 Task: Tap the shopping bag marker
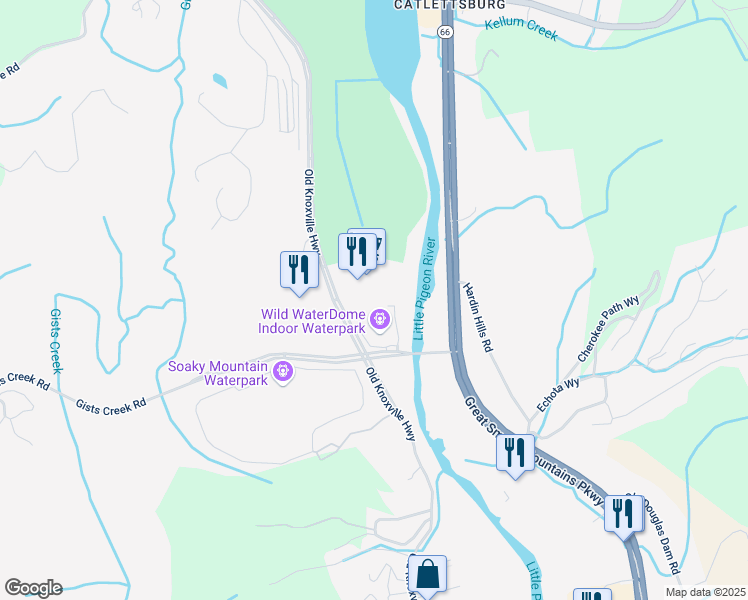(427, 575)
